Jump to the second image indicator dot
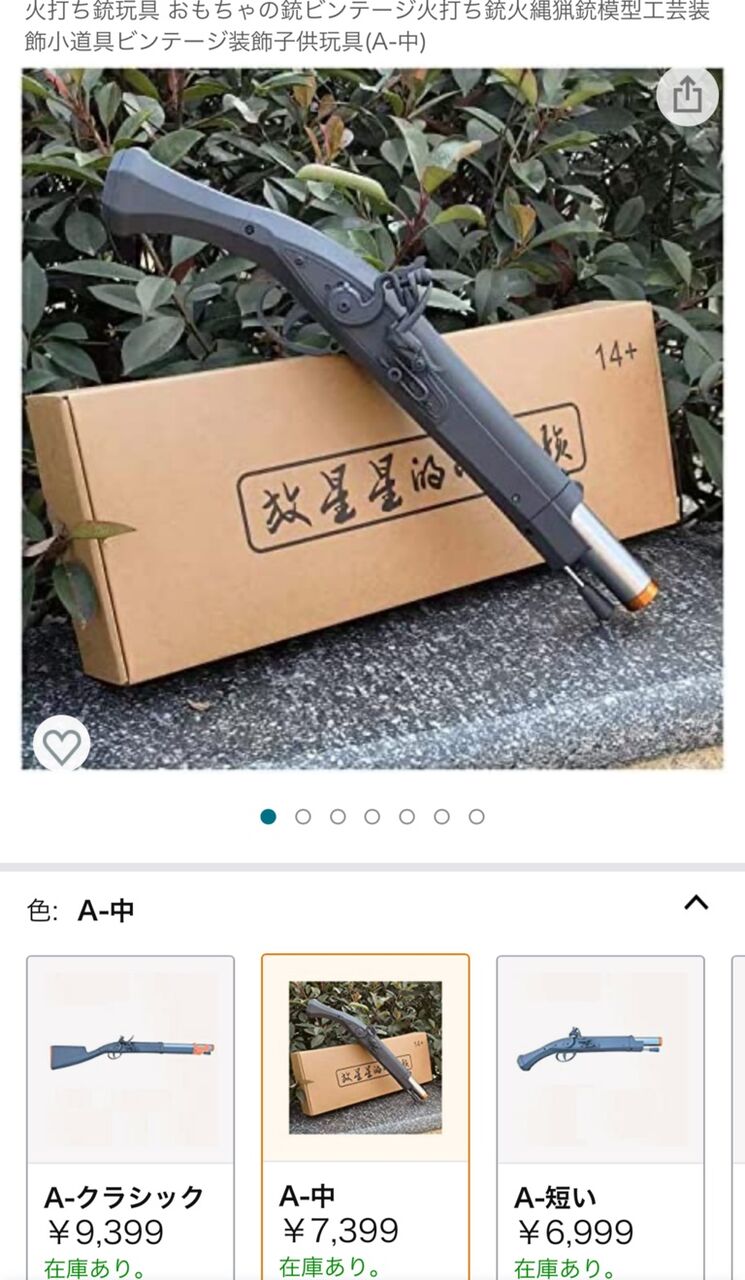The width and height of the screenshot is (745, 1280). 303,817
